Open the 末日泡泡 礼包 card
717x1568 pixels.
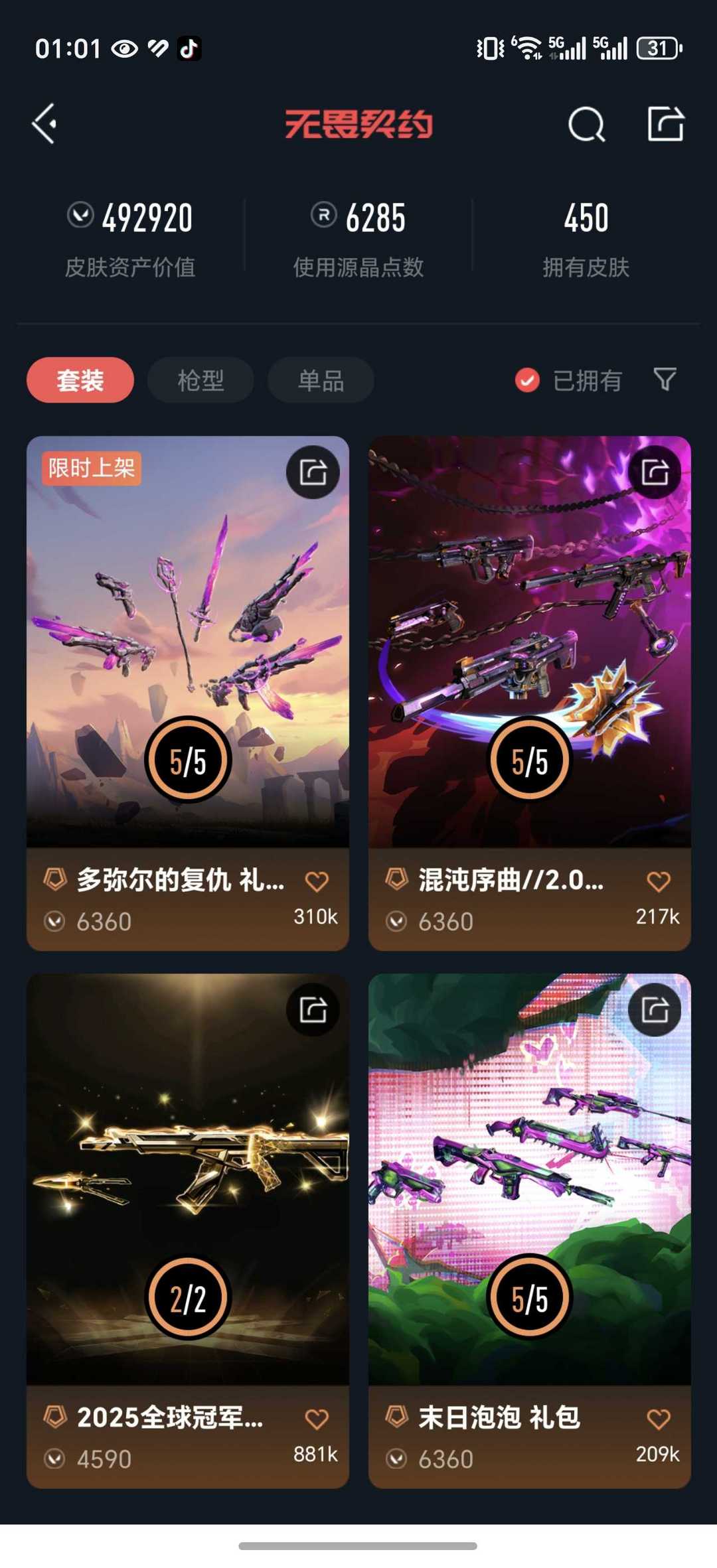tap(529, 1175)
